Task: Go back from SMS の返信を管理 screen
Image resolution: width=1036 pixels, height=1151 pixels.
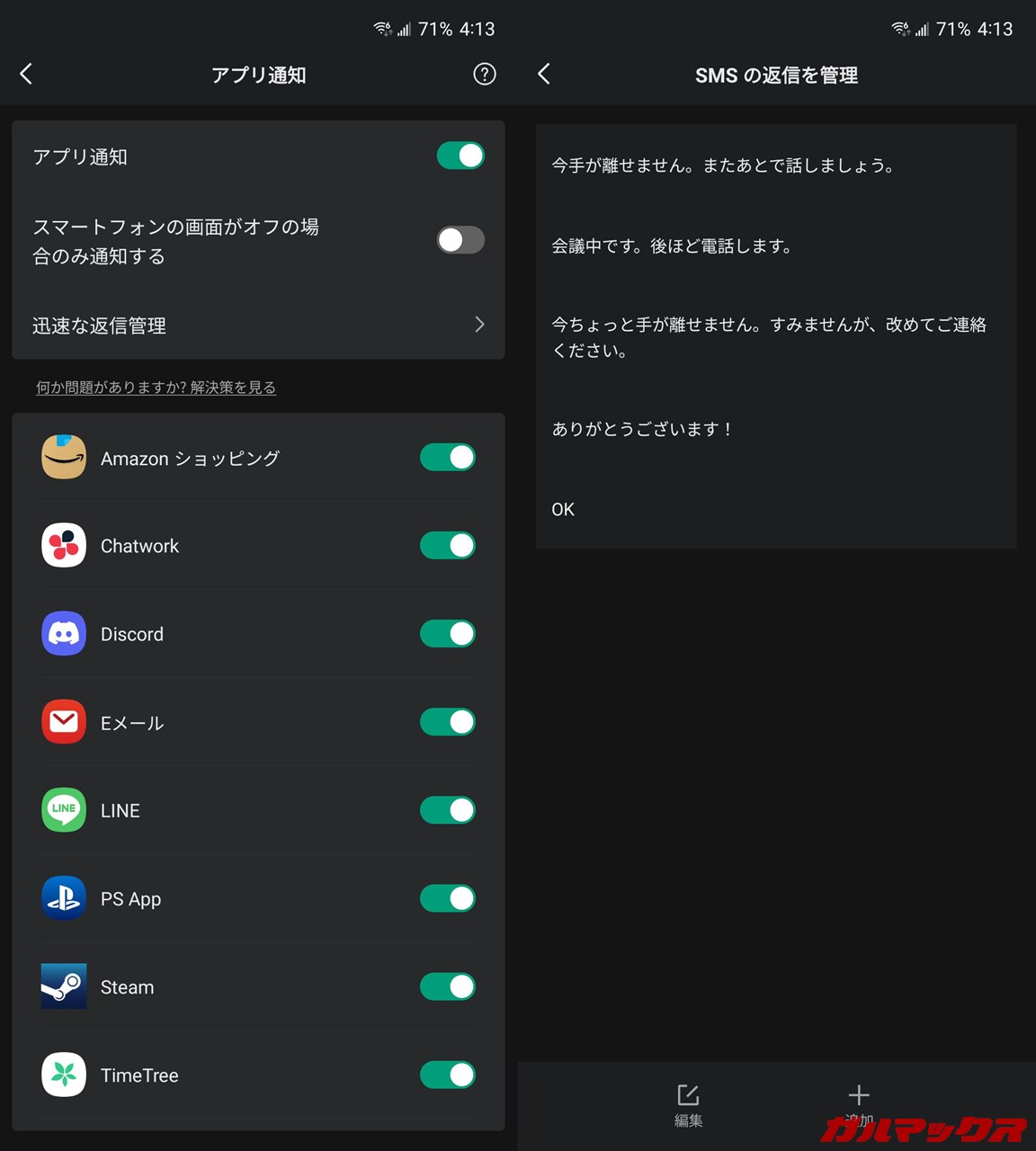Action: coord(544,75)
